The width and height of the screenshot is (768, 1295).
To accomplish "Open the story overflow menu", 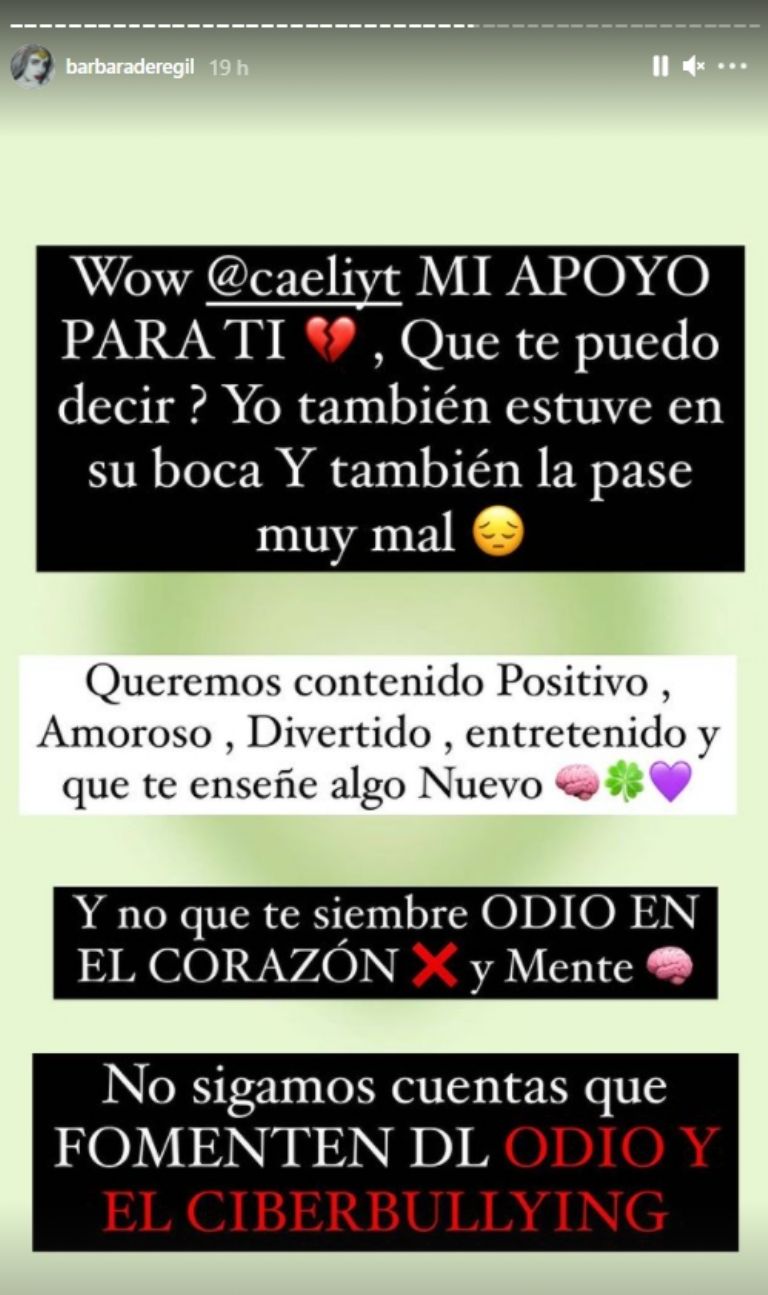I will [x=733, y=66].
